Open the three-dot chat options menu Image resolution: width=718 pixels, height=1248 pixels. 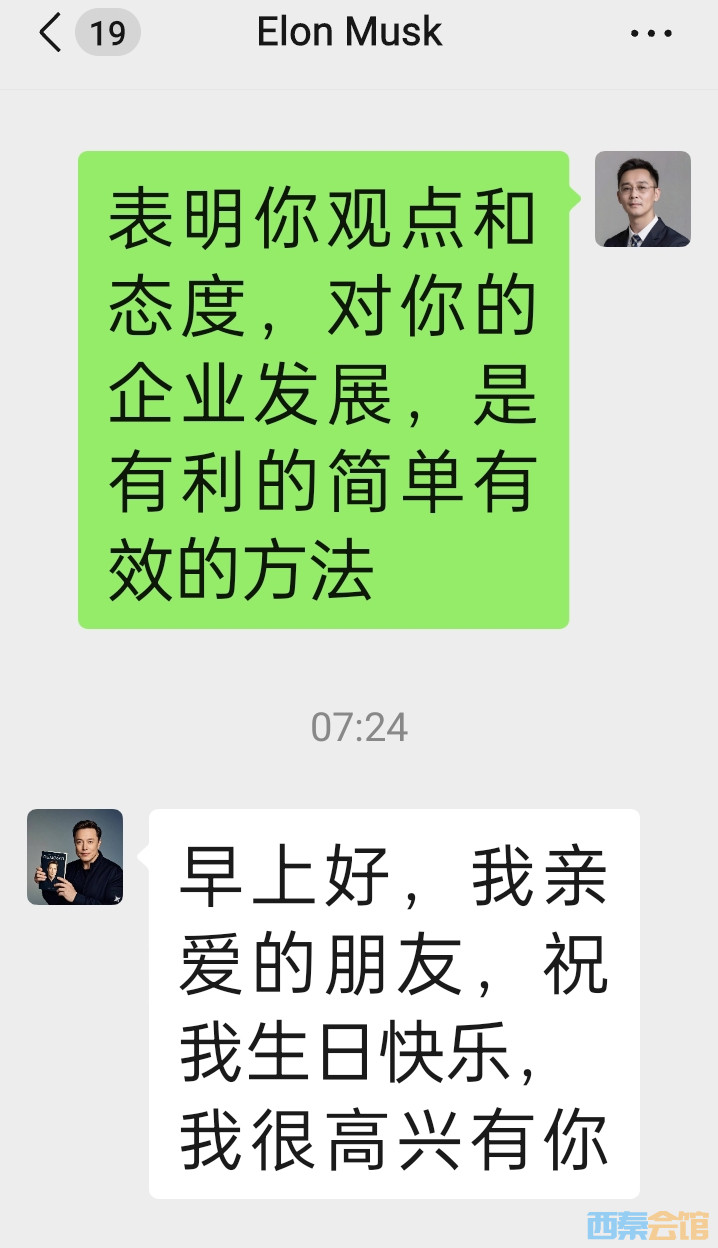point(651,34)
